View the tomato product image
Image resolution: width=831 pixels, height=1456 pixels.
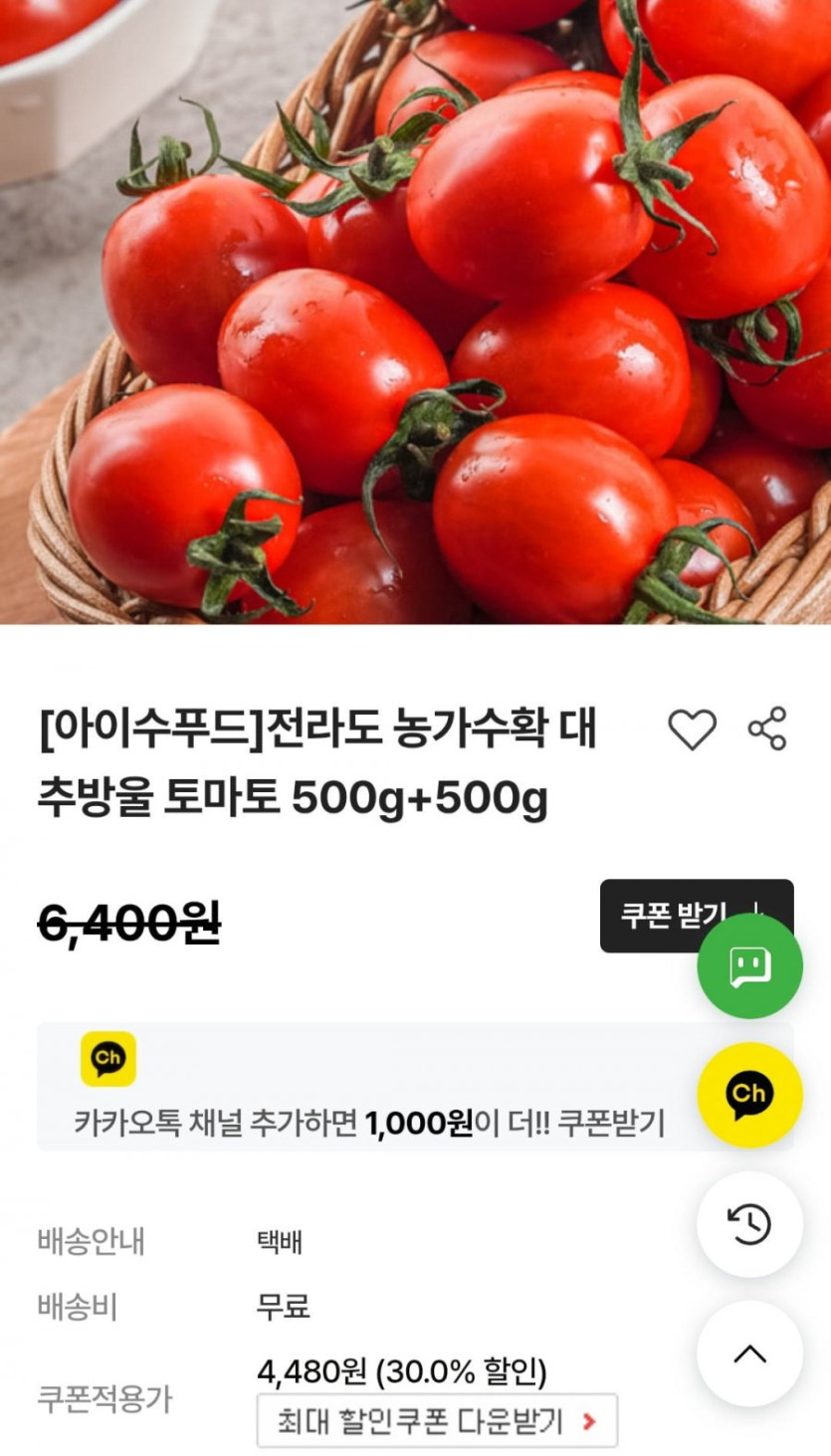tap(415, 312)
